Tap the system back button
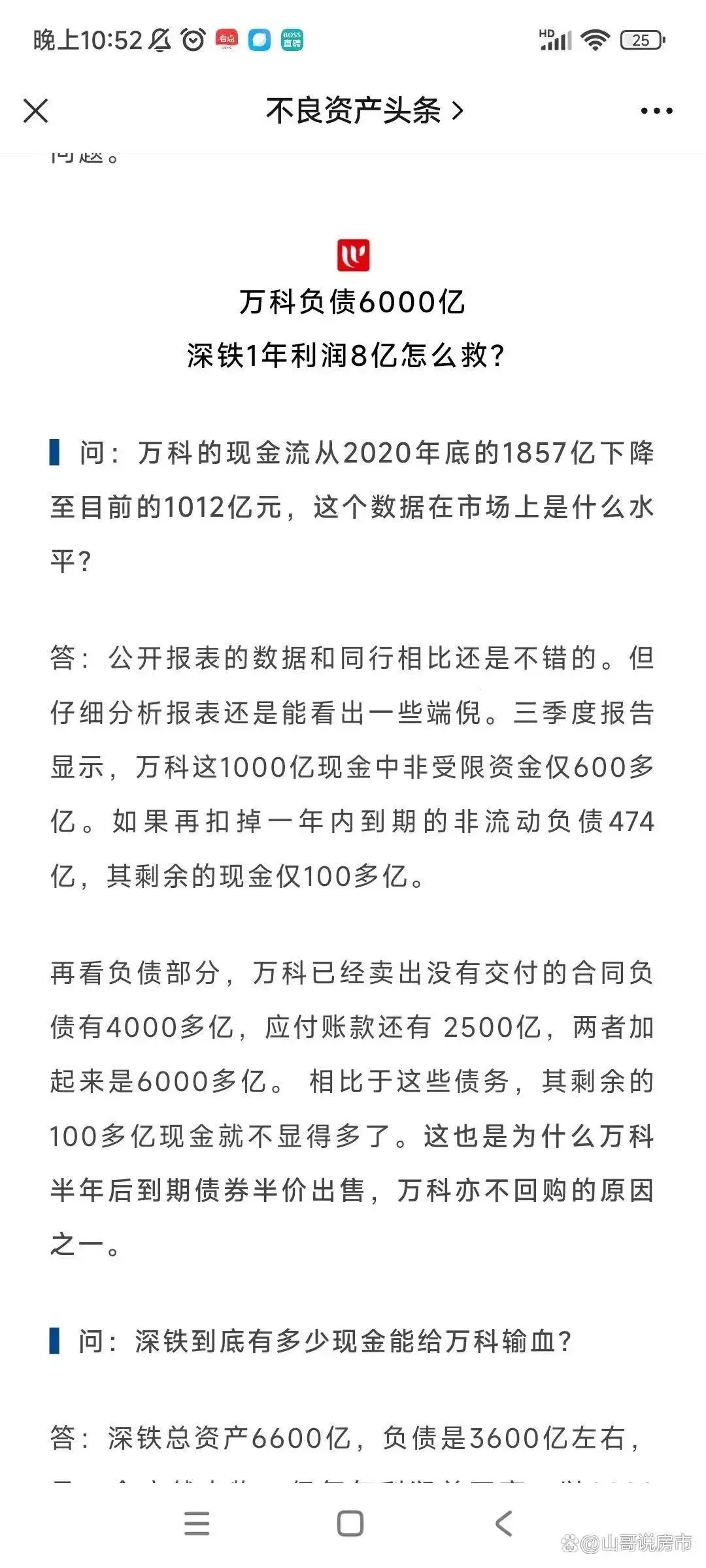This screenshot has width=706, height=1568. coord(503,1523)
